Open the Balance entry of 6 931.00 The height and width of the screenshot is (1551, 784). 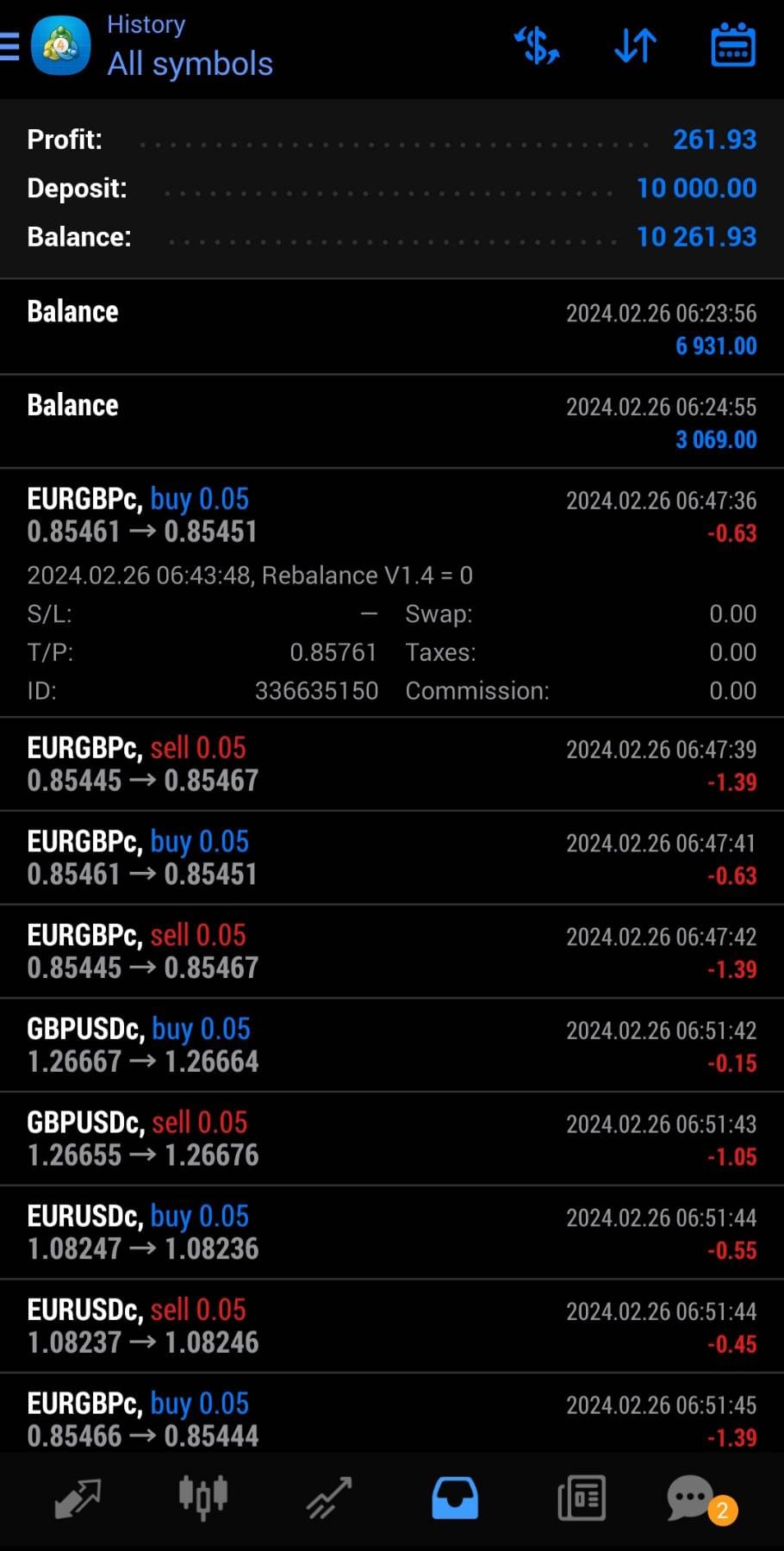coord(392,327)
